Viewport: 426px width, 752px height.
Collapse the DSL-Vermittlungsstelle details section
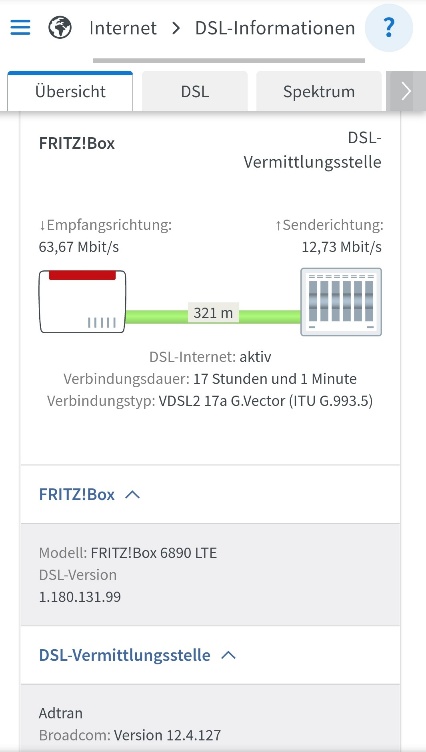210,655
